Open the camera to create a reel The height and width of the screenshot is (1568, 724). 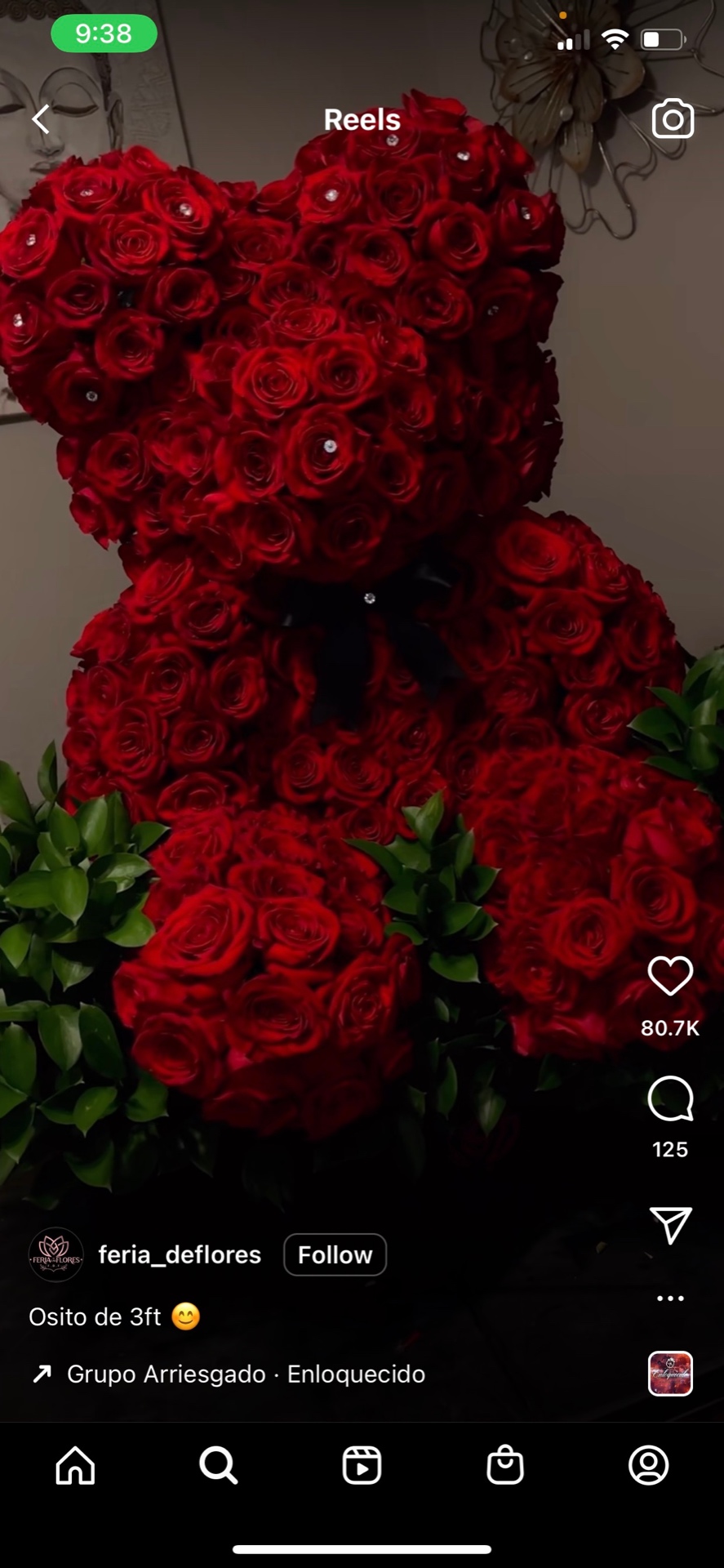click(x=673, y=119)
